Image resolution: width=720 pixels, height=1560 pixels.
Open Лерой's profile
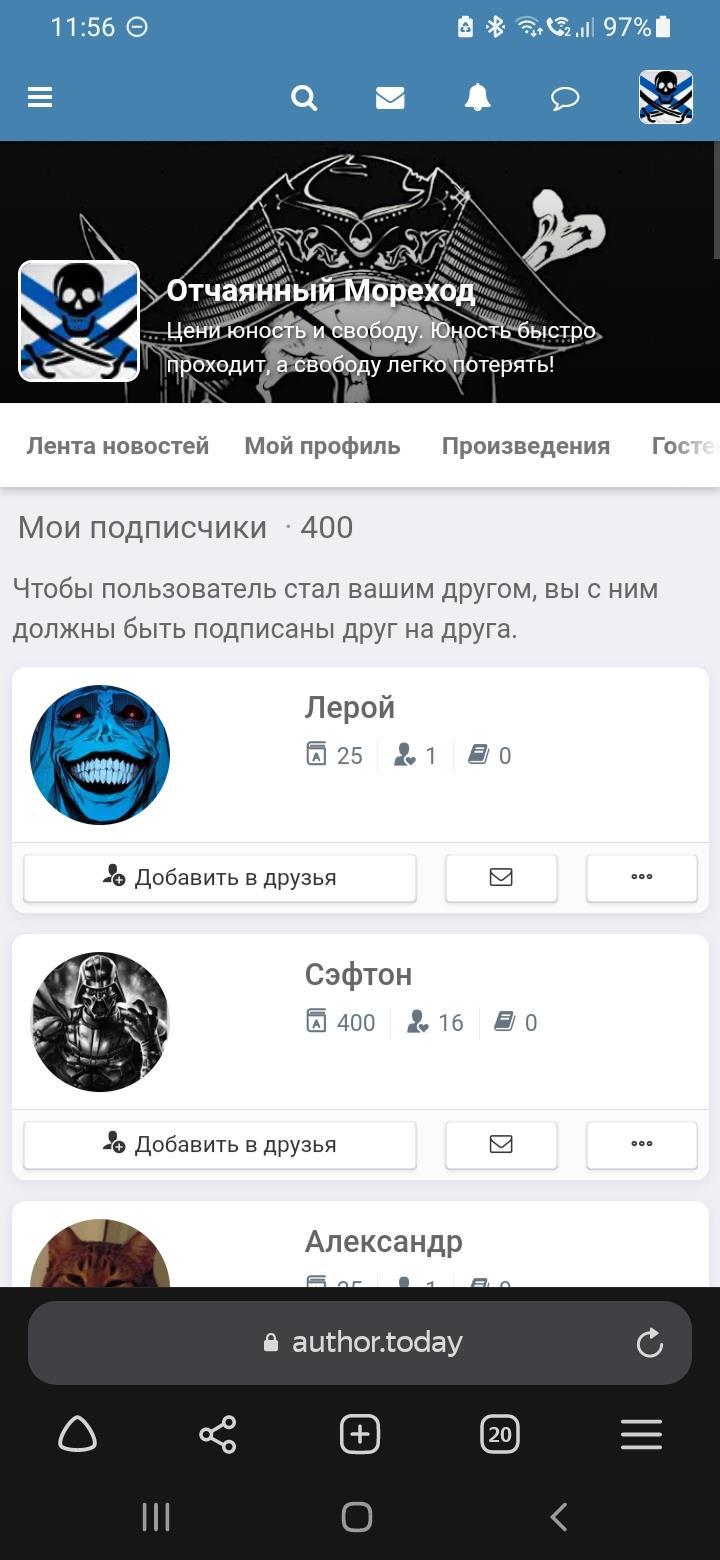(350, 708)
